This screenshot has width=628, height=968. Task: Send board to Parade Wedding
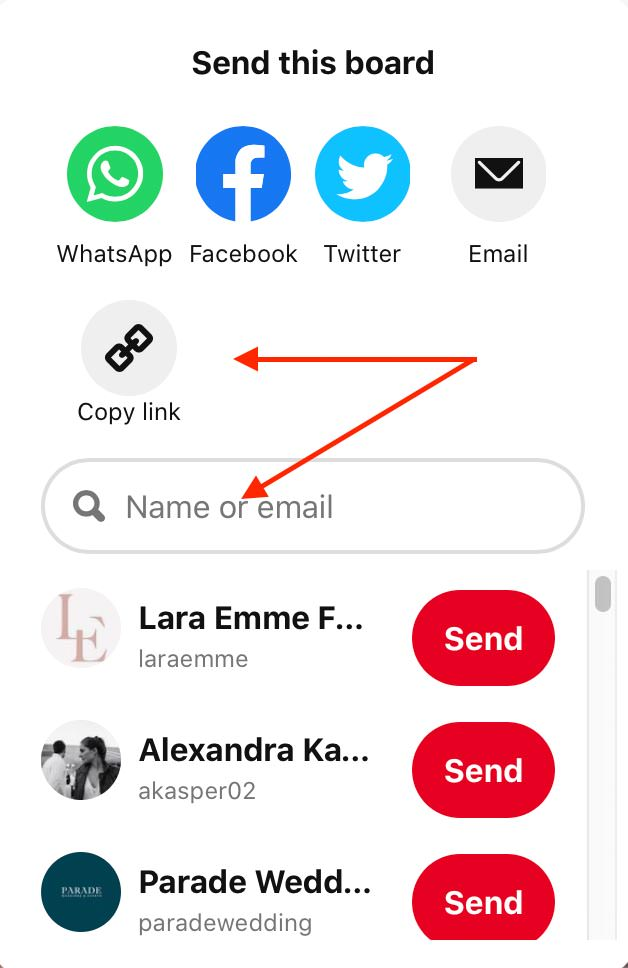click(x=483, y=900)
